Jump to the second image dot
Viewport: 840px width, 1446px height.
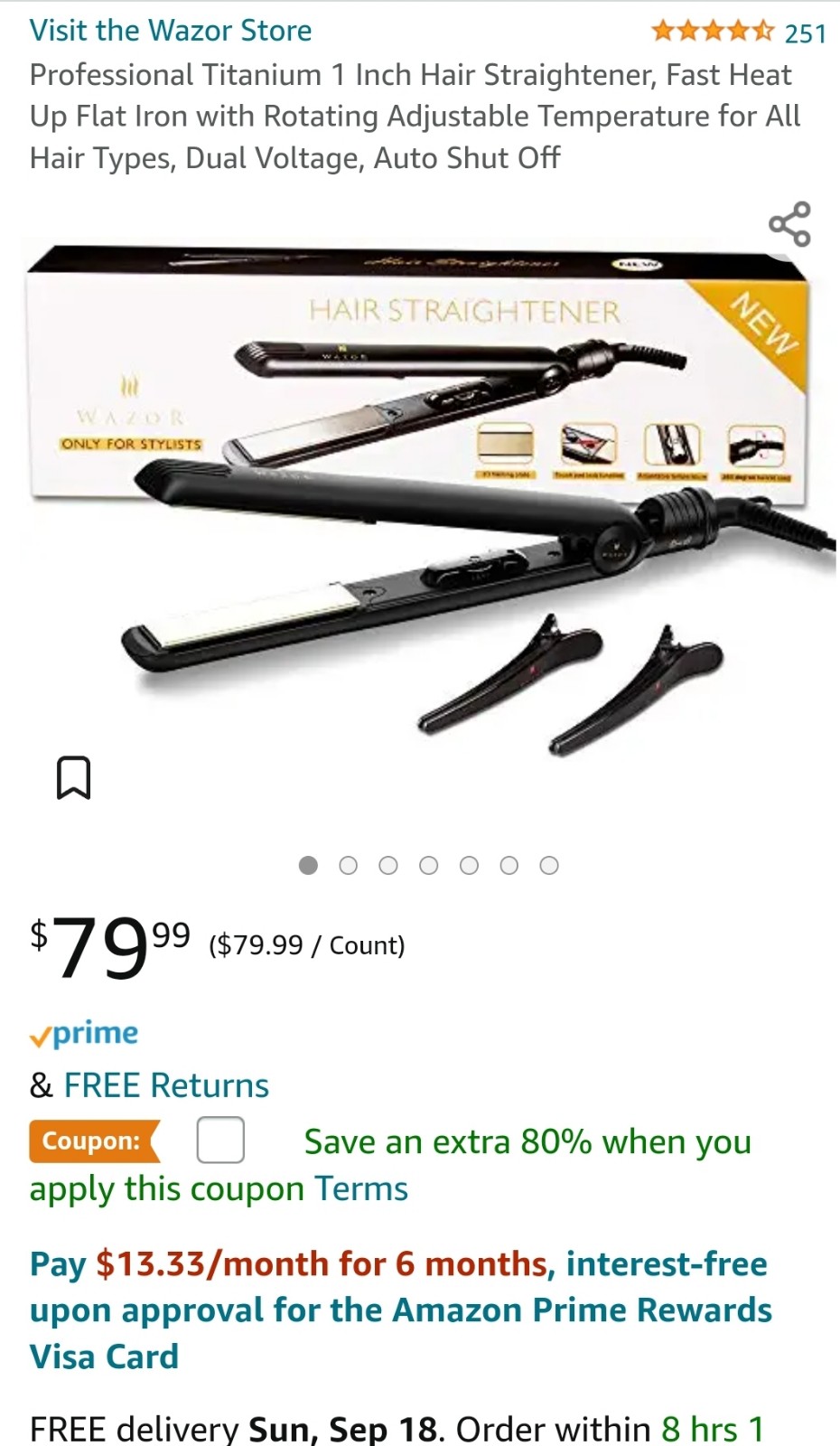click(x=348, y=866)
